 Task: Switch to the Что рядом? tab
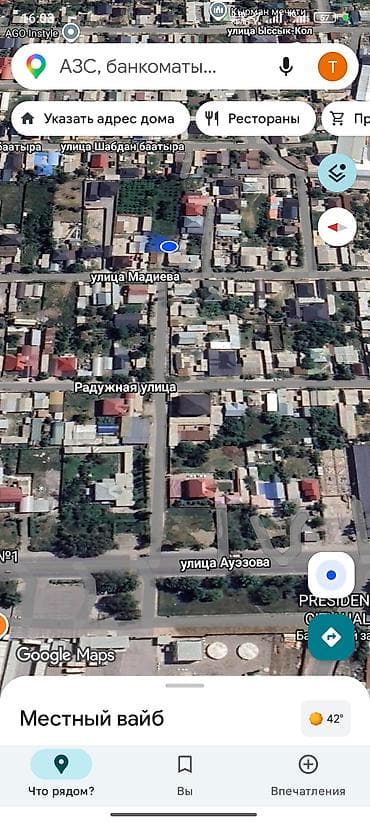(x=61, y=774)
